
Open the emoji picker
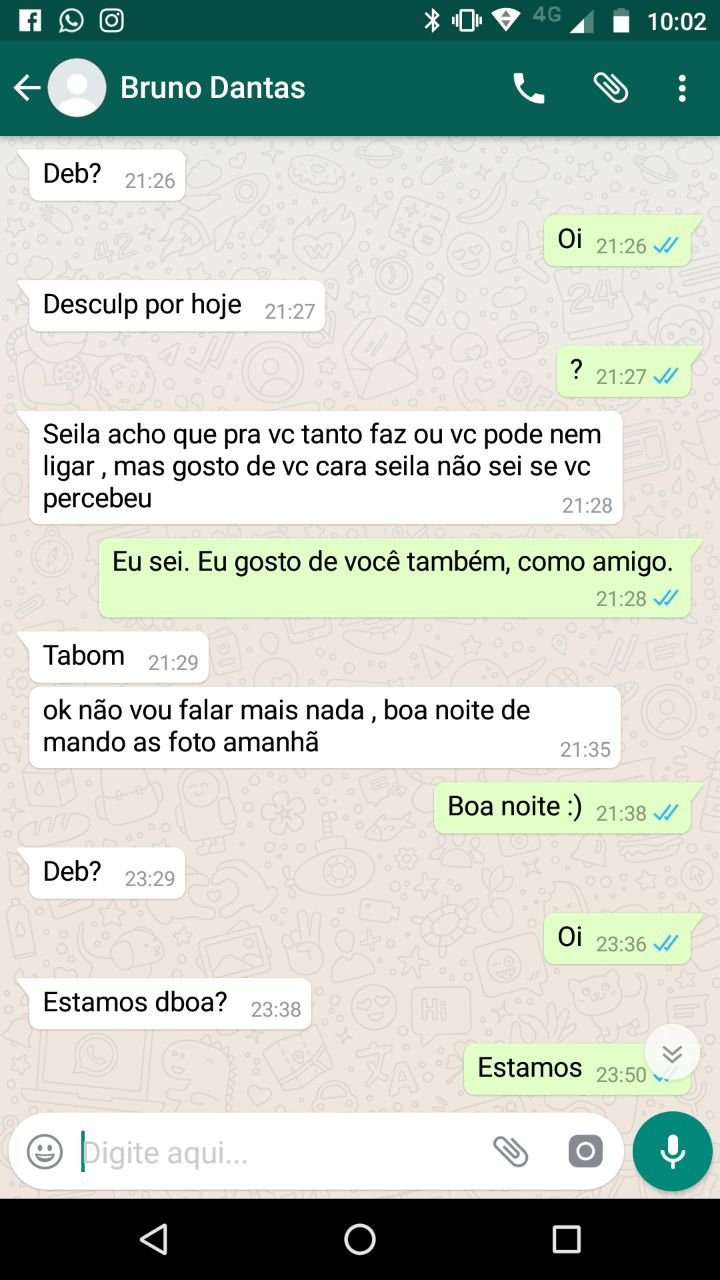(45, 1152)
